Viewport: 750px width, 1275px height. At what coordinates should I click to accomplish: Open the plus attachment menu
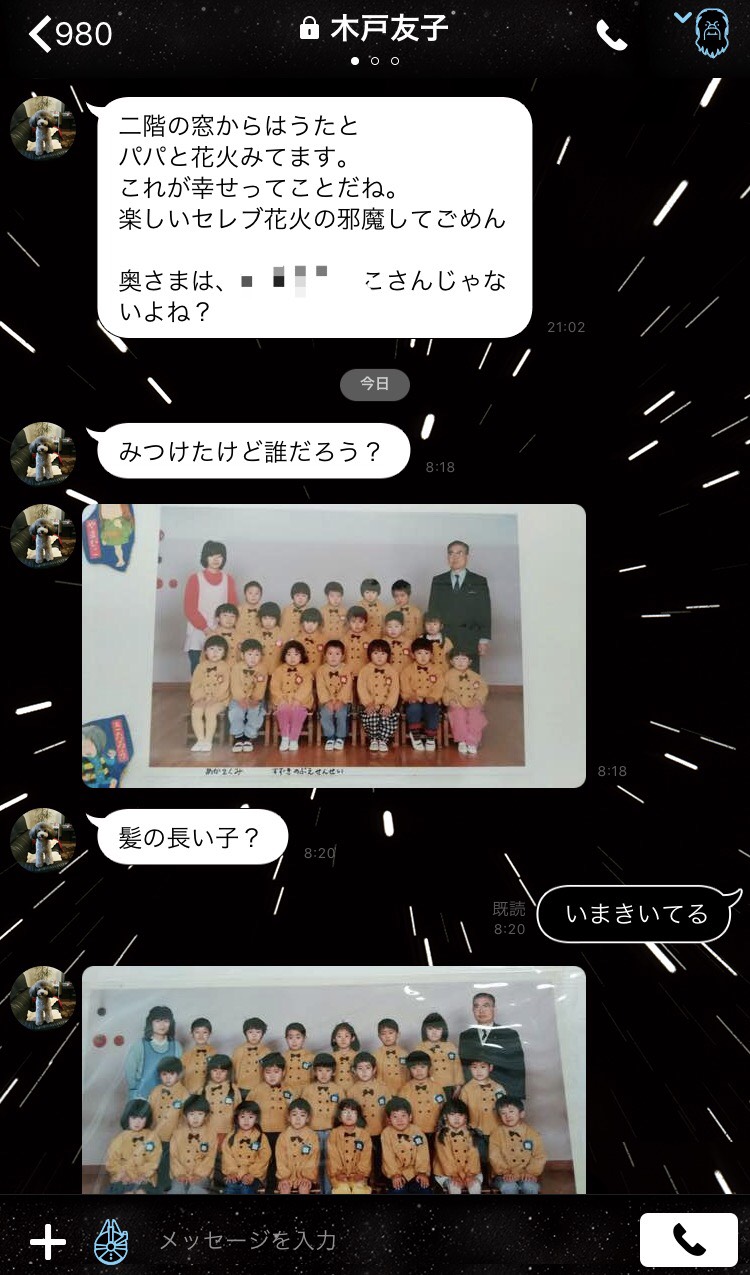pyautogui.click(x=47, y=1242)
